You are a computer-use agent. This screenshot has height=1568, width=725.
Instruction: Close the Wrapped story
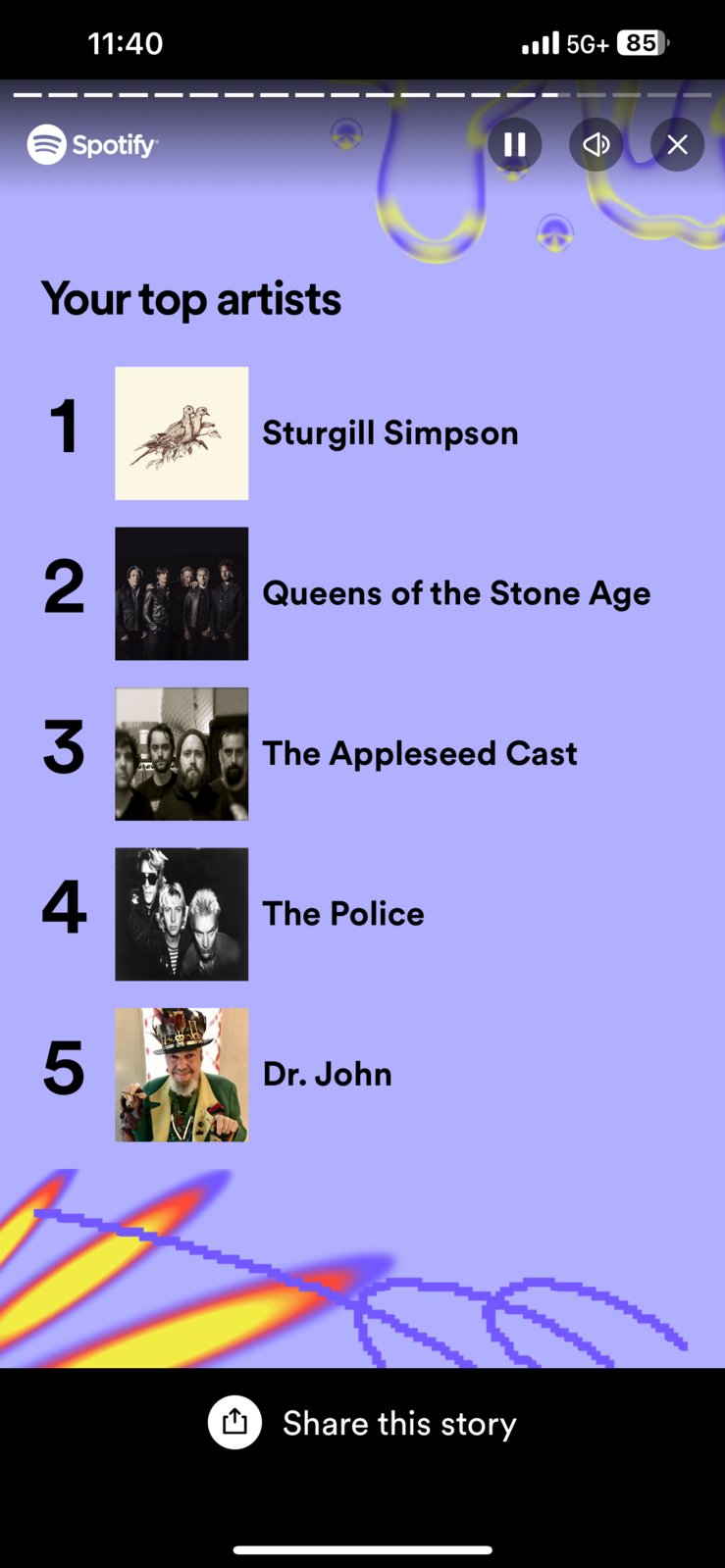click(677, 145)
